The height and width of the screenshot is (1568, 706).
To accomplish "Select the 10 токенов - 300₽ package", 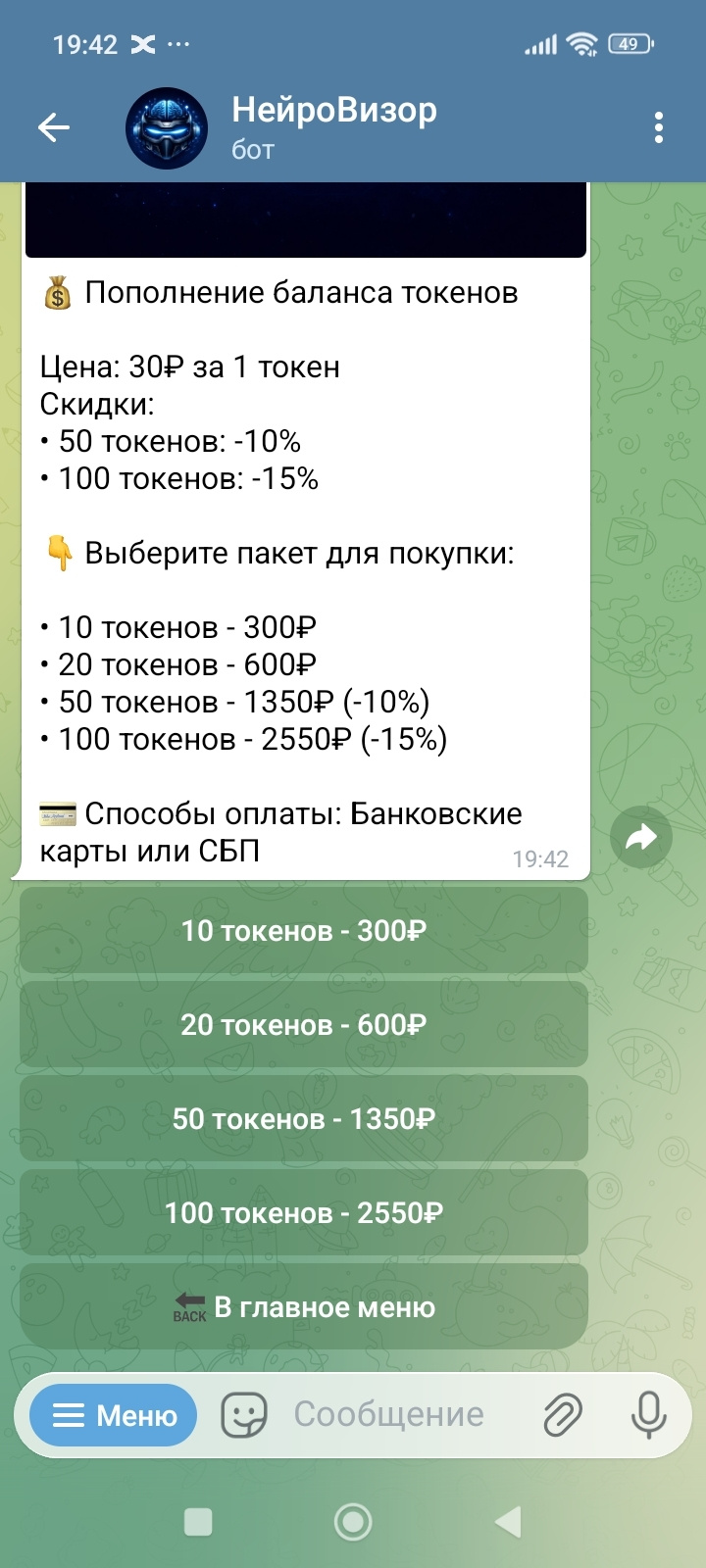I will (304, 931).
